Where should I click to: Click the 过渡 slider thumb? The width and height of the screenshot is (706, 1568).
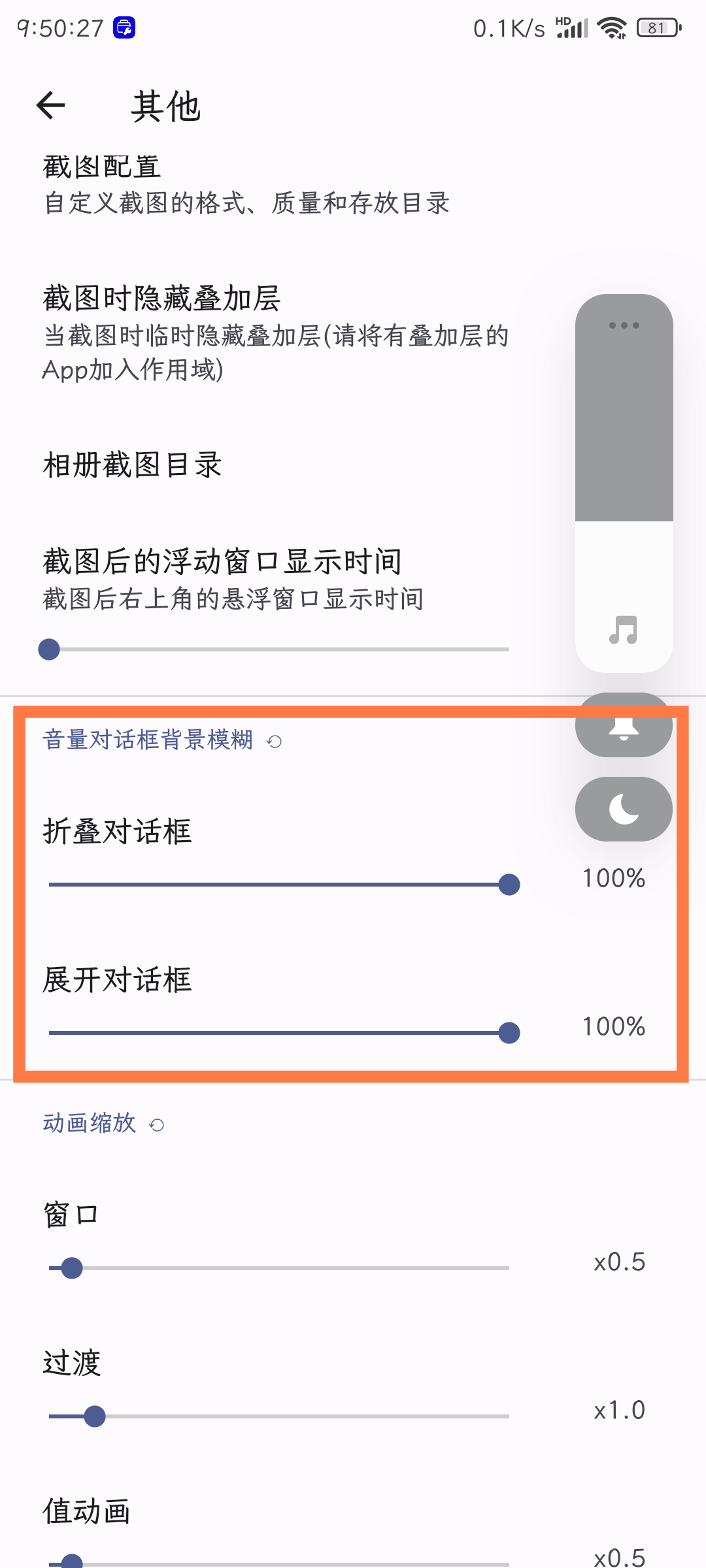[94, 1416]
